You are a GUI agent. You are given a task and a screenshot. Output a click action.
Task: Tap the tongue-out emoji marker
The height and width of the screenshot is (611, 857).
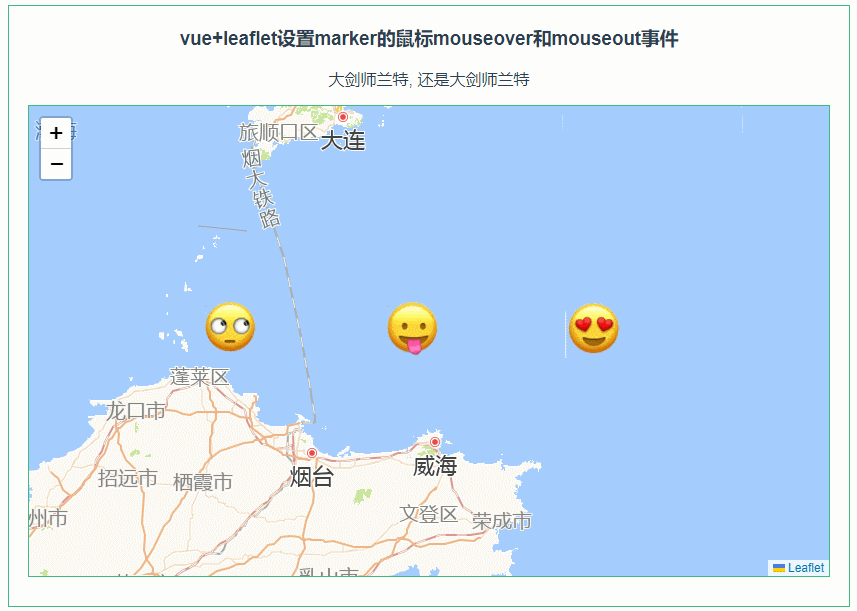[412, 328]
